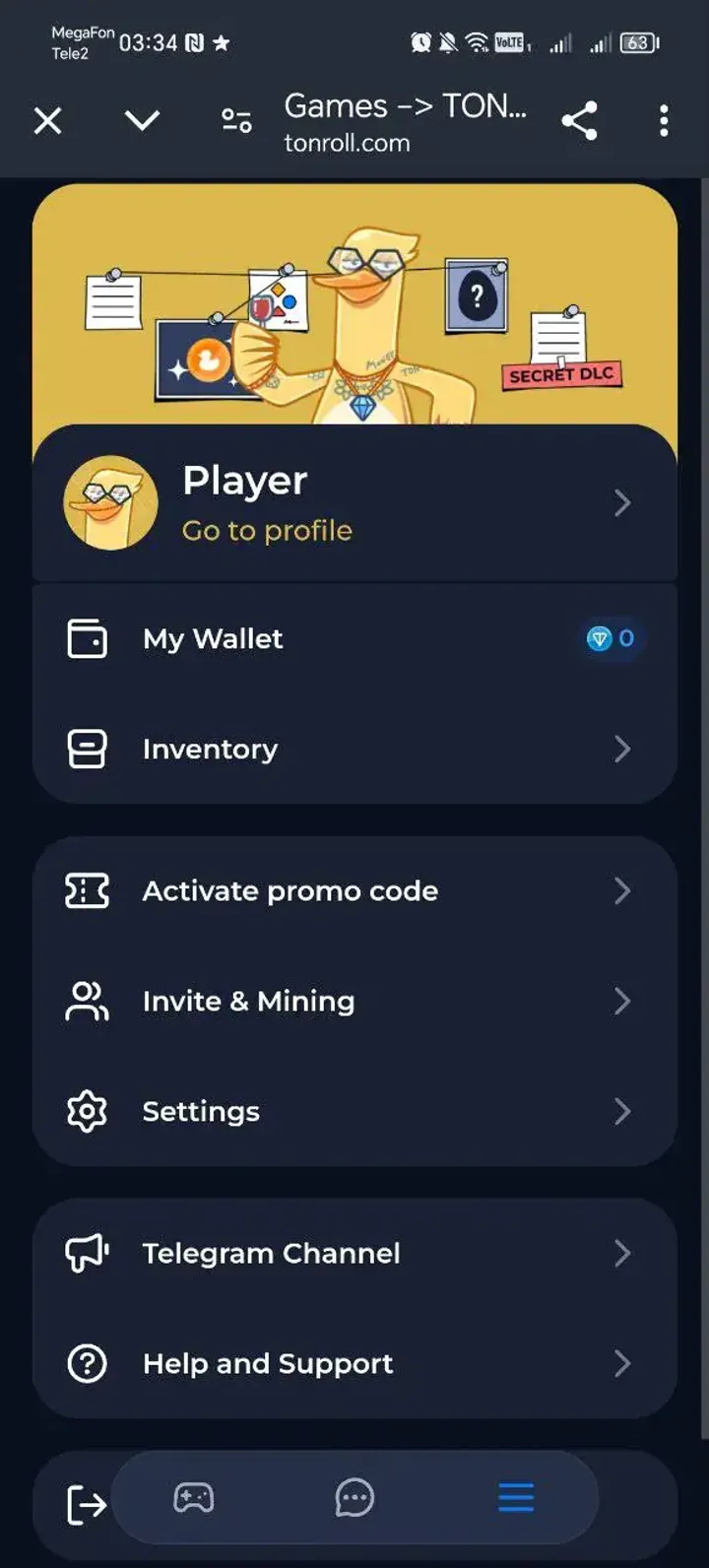The height and width of the screenshot is (1568, 709).
Task: Tap the Secret DLC duck banner
Action: (354, 305)
